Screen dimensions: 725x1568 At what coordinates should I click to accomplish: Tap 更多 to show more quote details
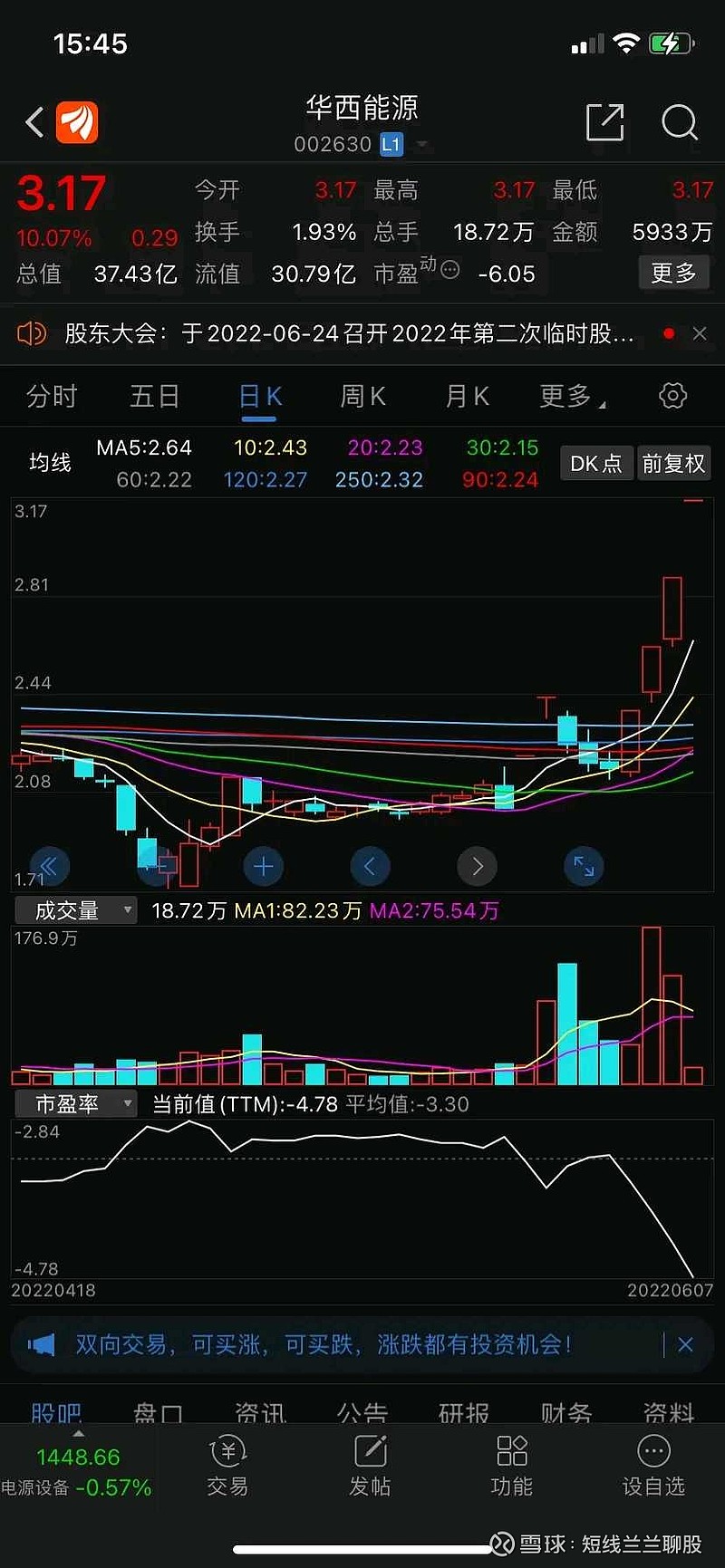(674, 274)
